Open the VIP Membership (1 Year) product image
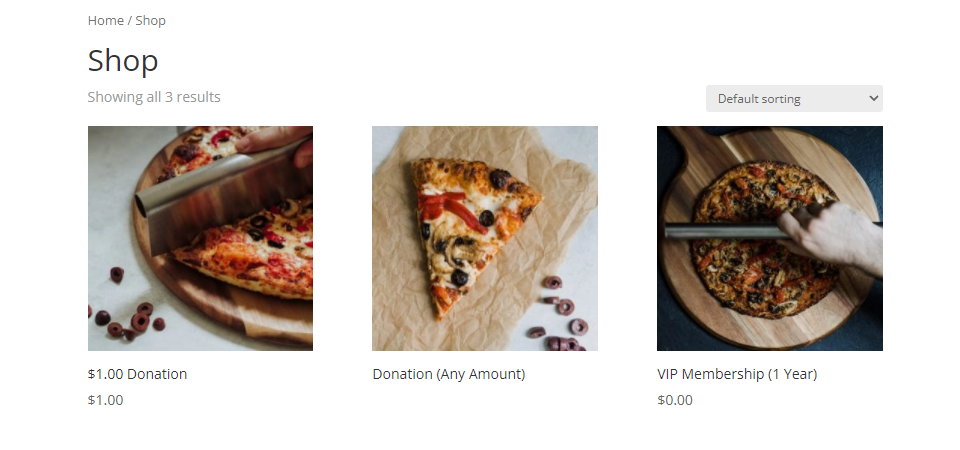Image resolution: width=960 pixels, height=450 pixels. tap(769, 238)
